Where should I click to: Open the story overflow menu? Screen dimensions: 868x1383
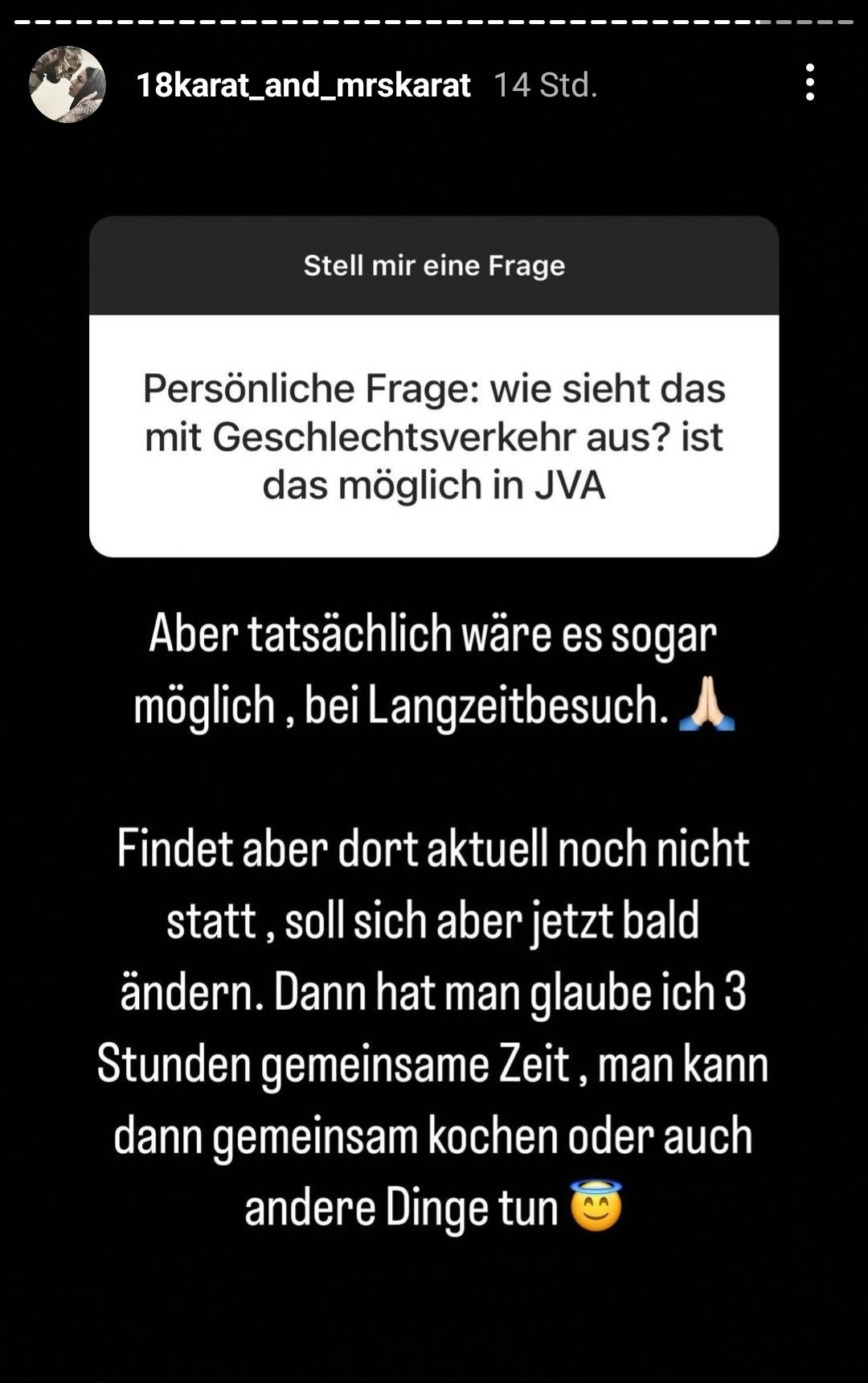click(x=809, y=83)
